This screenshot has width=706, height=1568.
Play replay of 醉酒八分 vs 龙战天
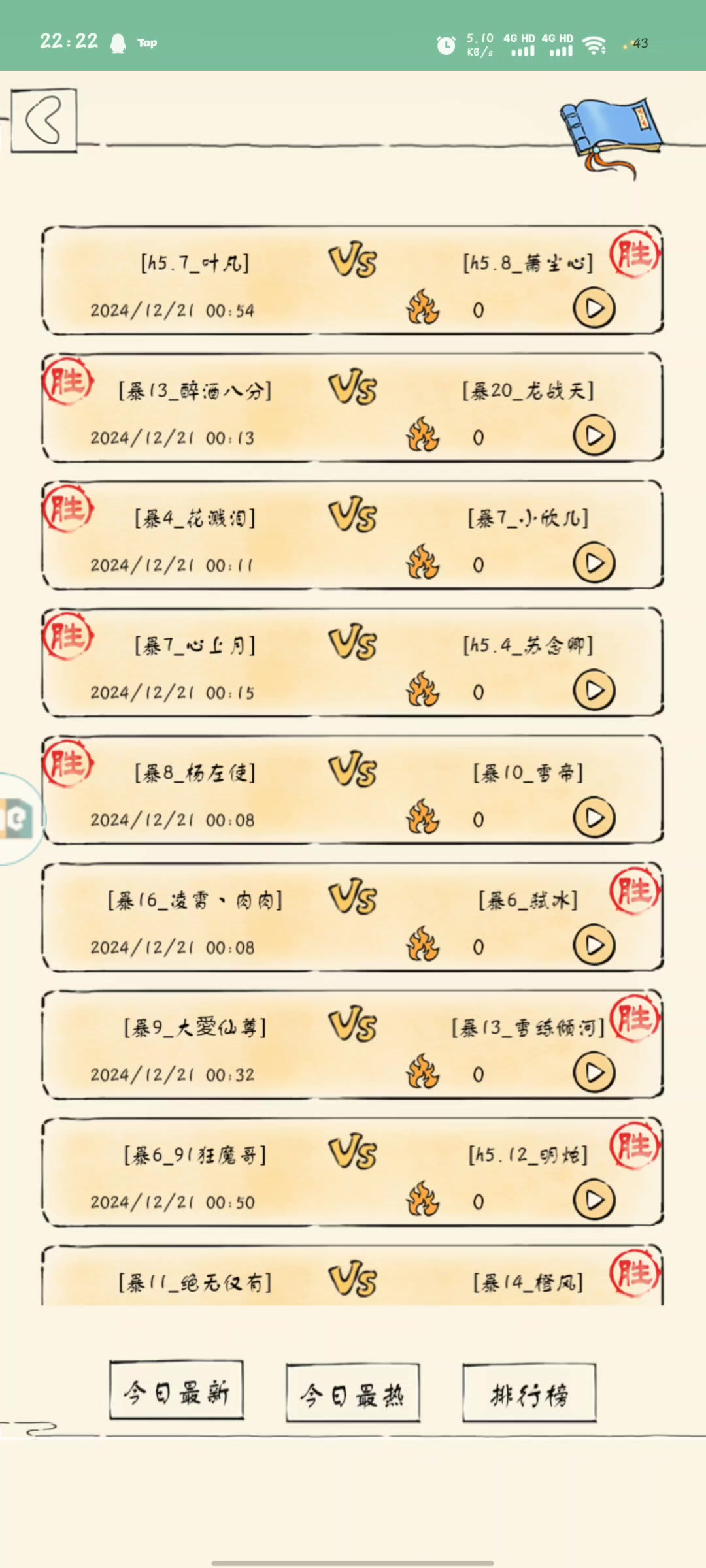[x=594, y=436]
